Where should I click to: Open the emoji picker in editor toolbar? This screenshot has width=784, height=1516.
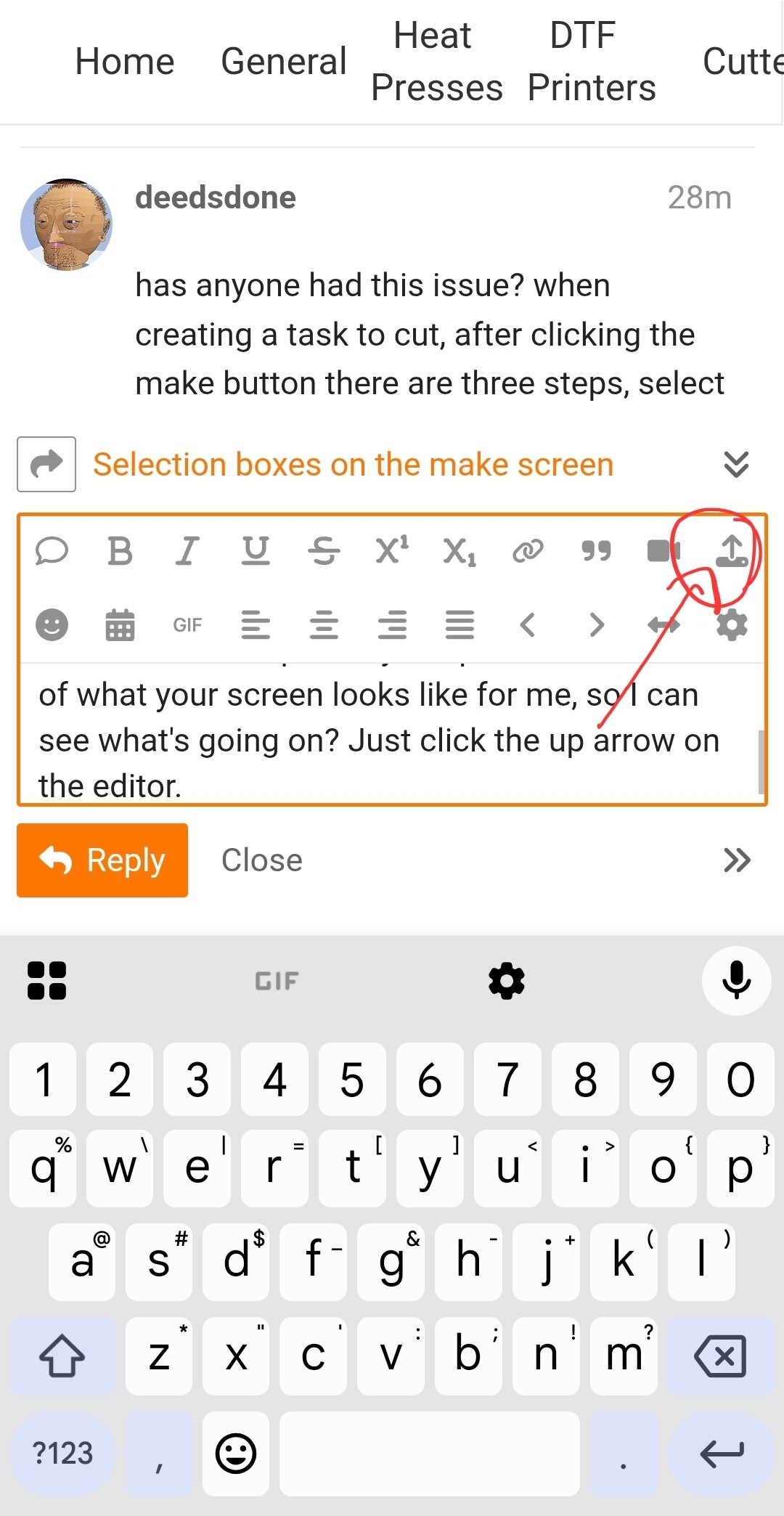(x=52, y=624)
